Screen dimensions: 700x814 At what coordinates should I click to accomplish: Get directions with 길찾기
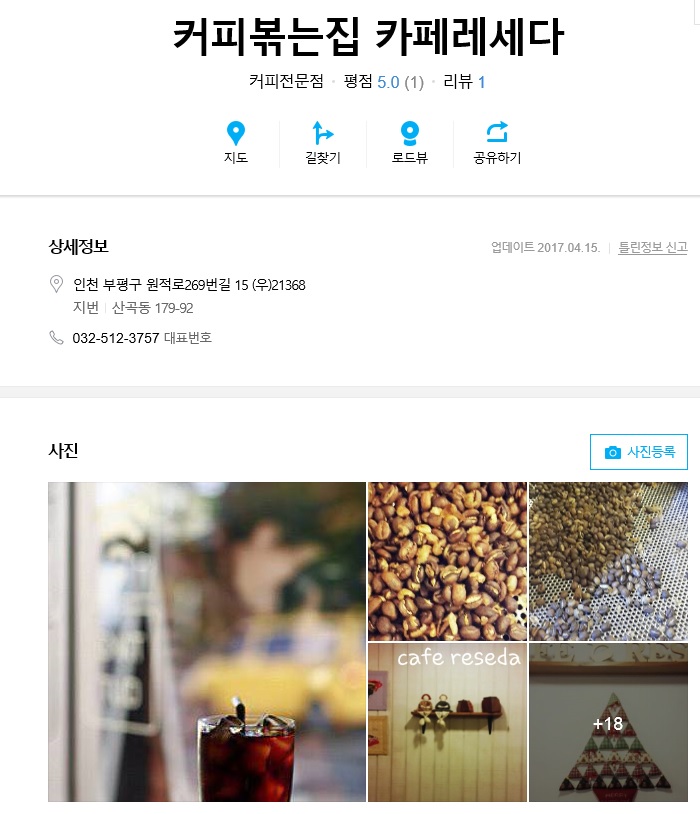322,143
